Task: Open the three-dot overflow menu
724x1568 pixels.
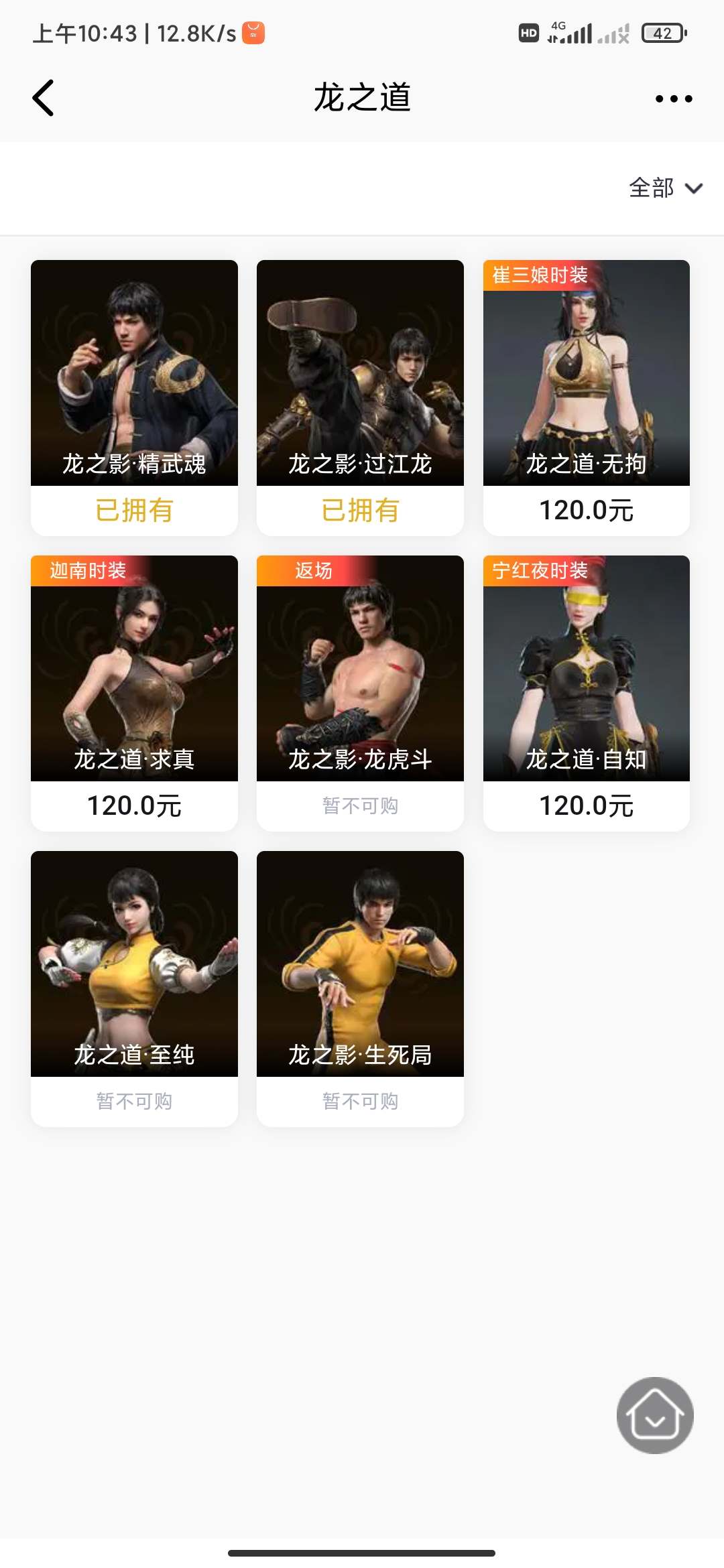Action: pos(673,99)
